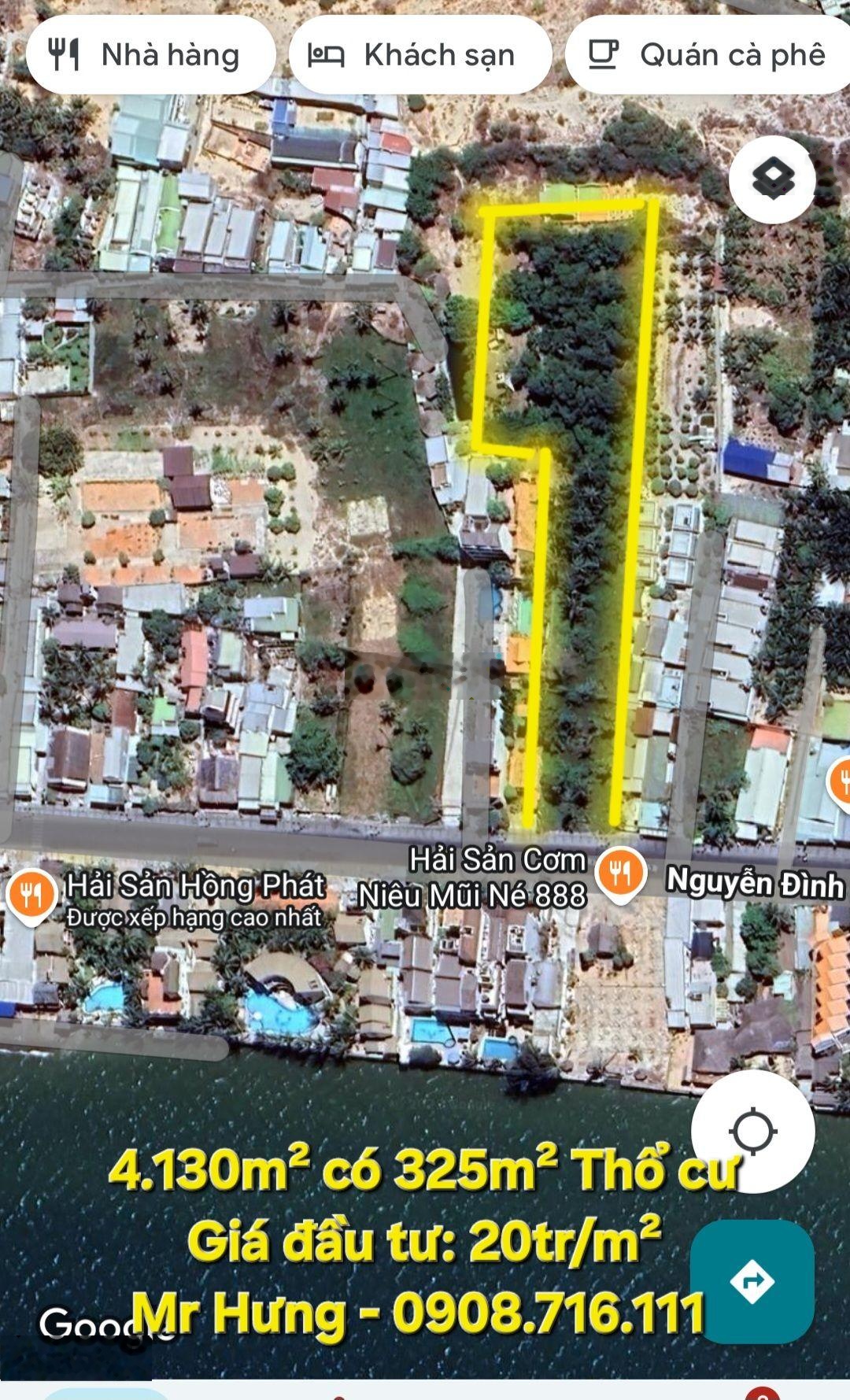Select the Quán cà phê filter chip
This screenshot has width=850, height=1400.
[x=708, y=55]
